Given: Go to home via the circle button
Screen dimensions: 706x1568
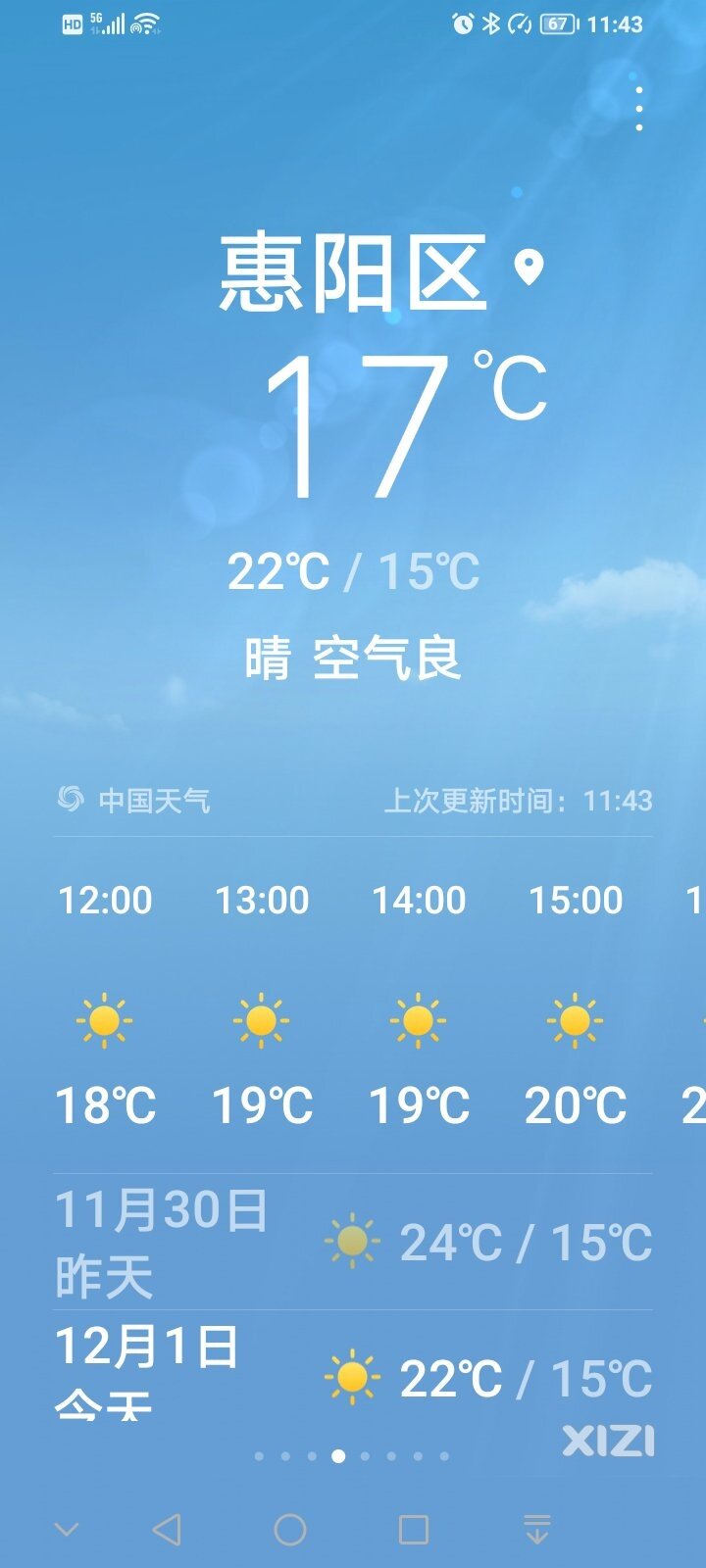Looking at the screenshot, I should tap(290, 1529).
